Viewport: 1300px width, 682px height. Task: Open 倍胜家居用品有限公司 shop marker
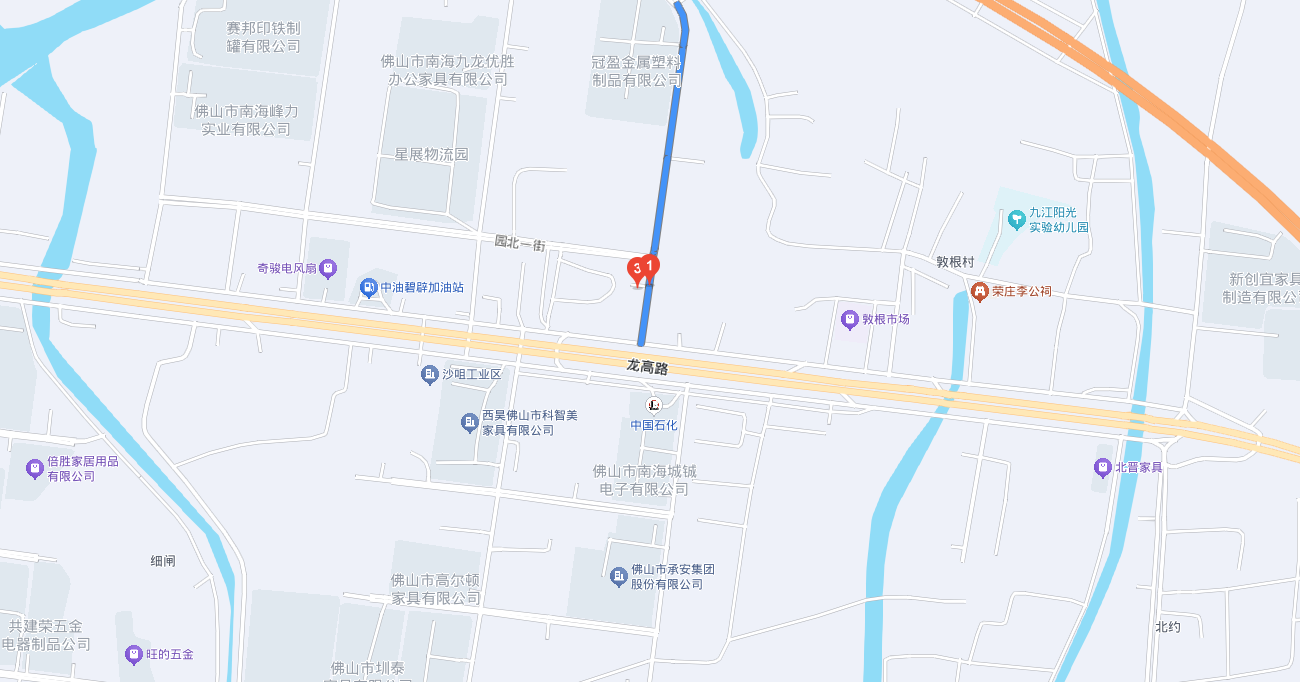(35, 468)
